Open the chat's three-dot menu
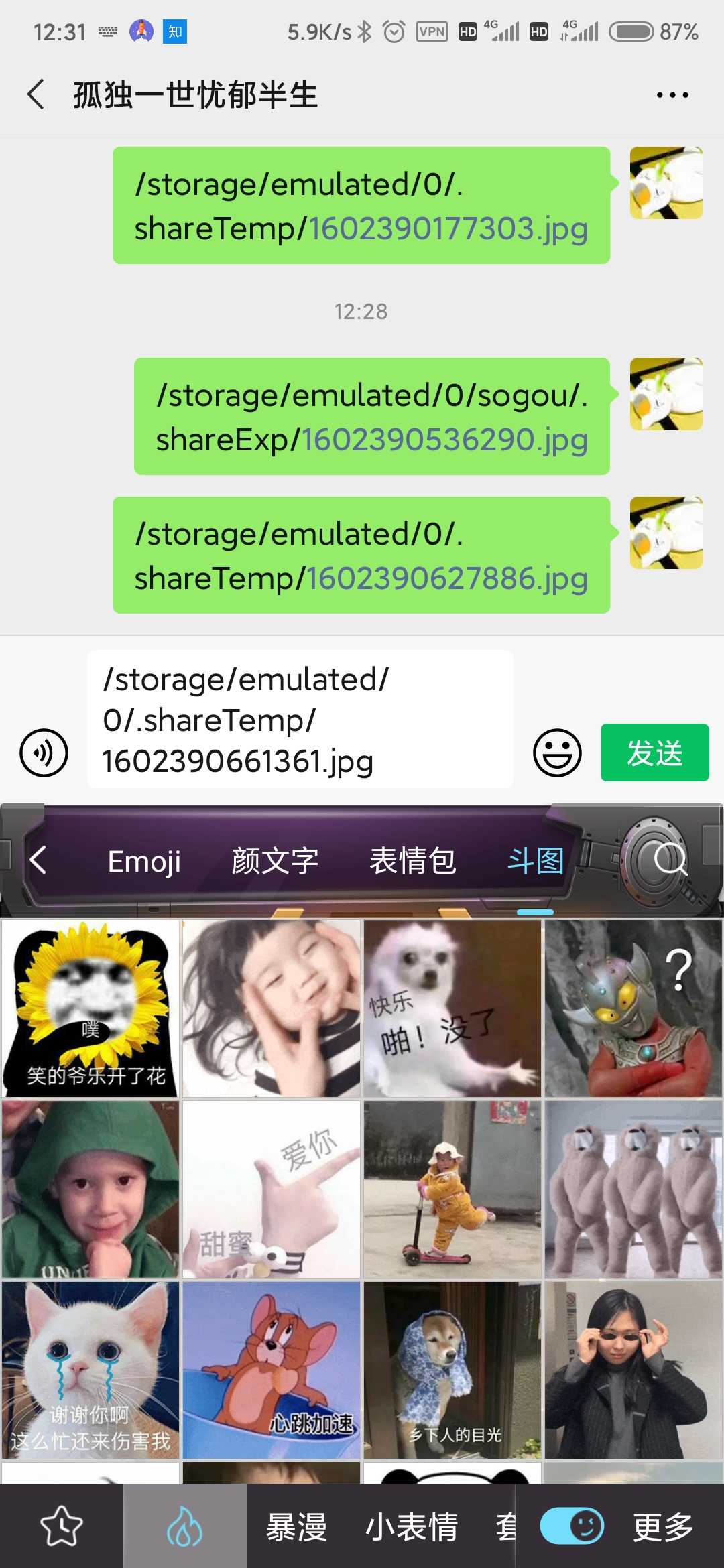Screen dimensions: 724x1568 point(672,94)
